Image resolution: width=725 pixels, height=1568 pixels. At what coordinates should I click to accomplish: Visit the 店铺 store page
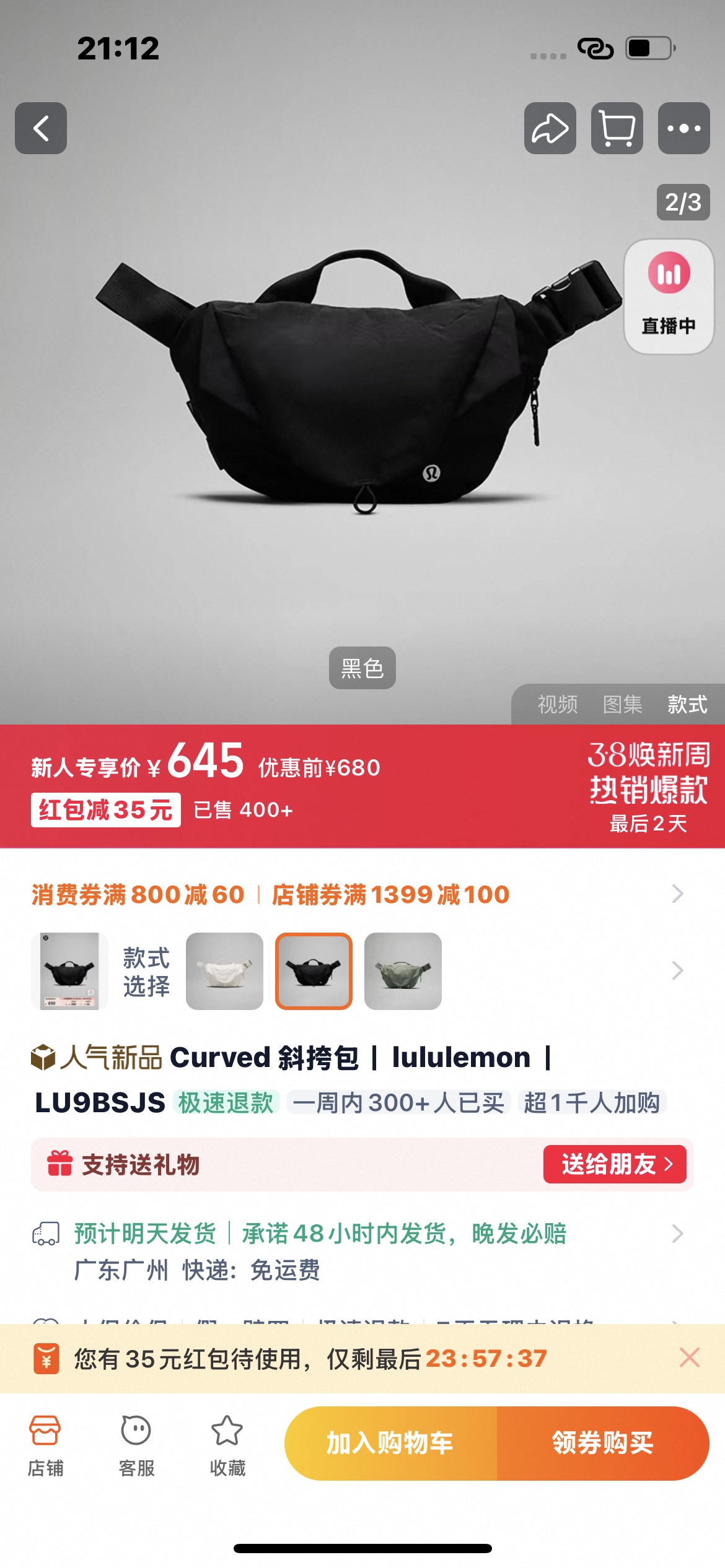pos(45,1444)
